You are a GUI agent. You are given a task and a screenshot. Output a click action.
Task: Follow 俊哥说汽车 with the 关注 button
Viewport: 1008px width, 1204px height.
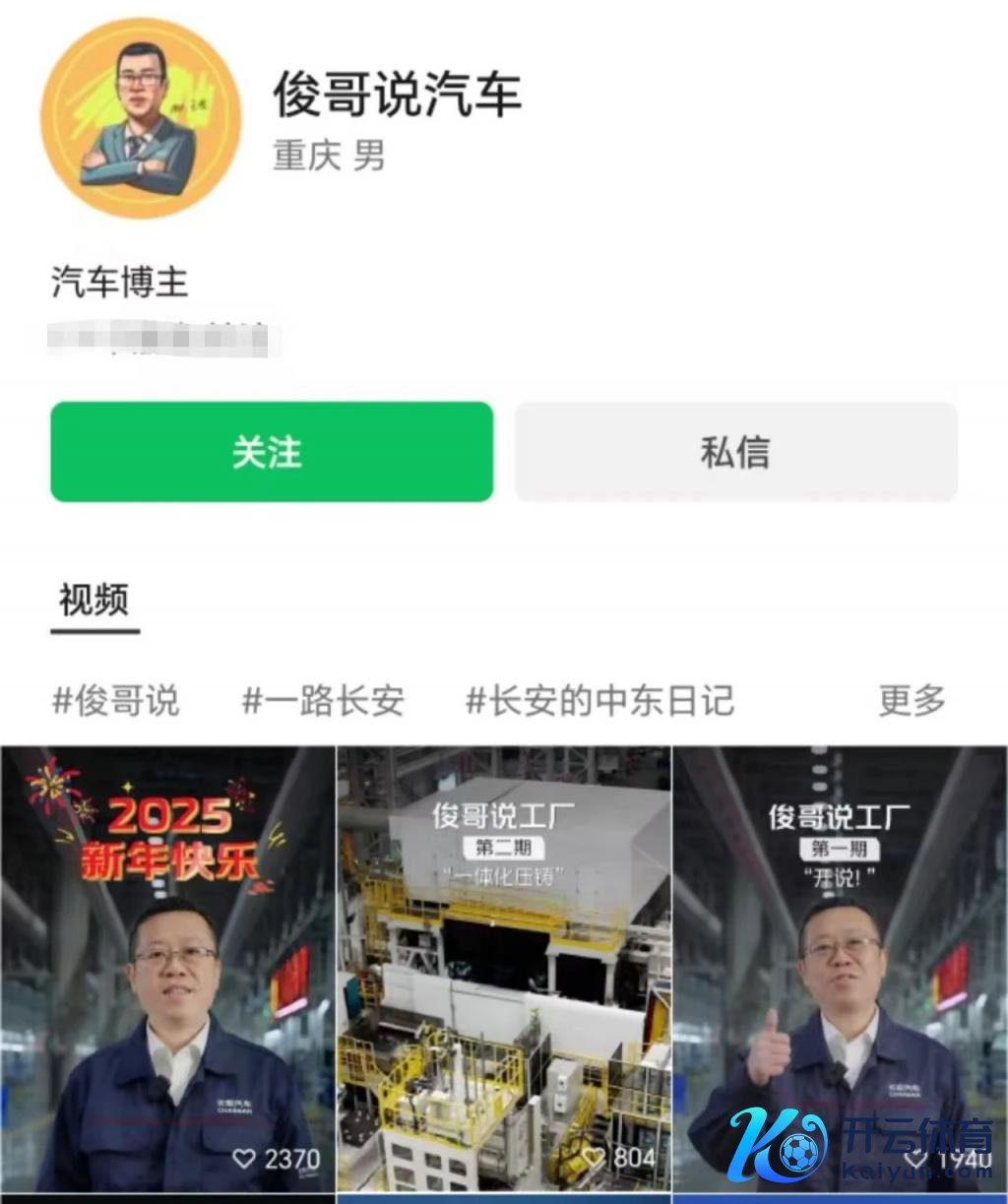pos(272,452)
